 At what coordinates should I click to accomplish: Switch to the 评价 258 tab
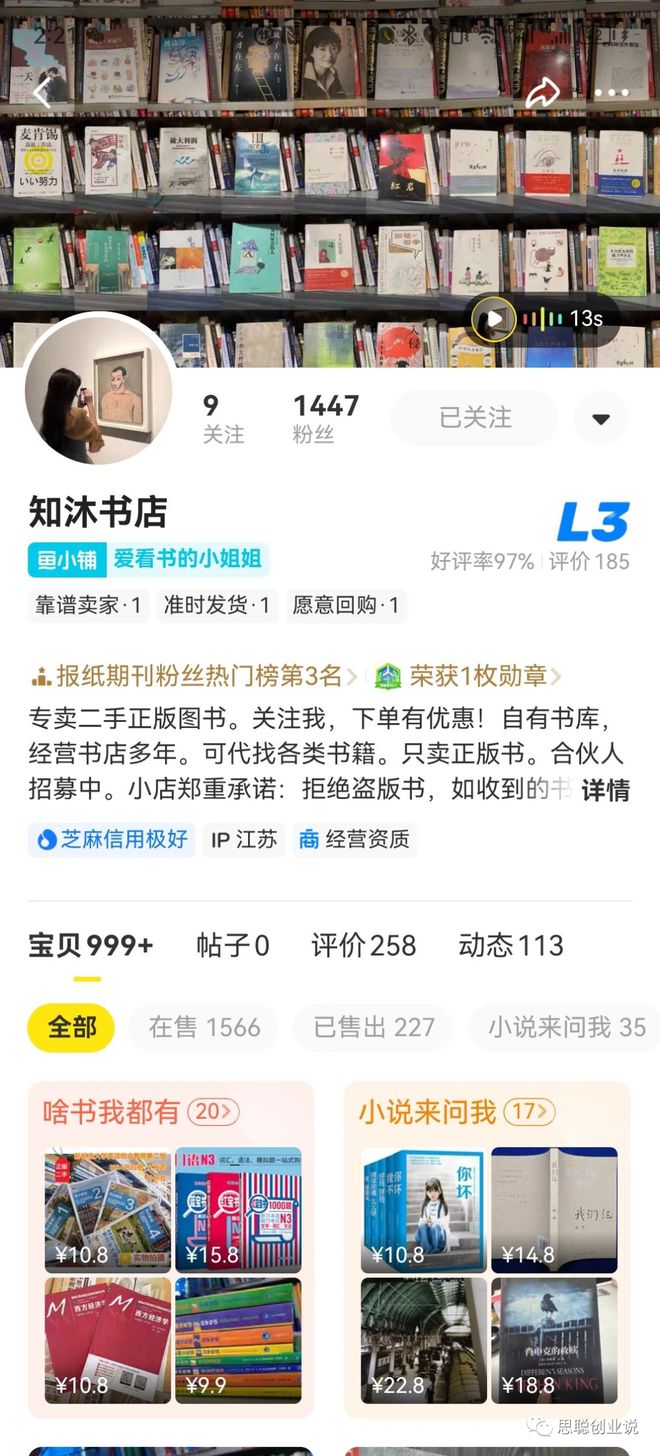[363, 945]
